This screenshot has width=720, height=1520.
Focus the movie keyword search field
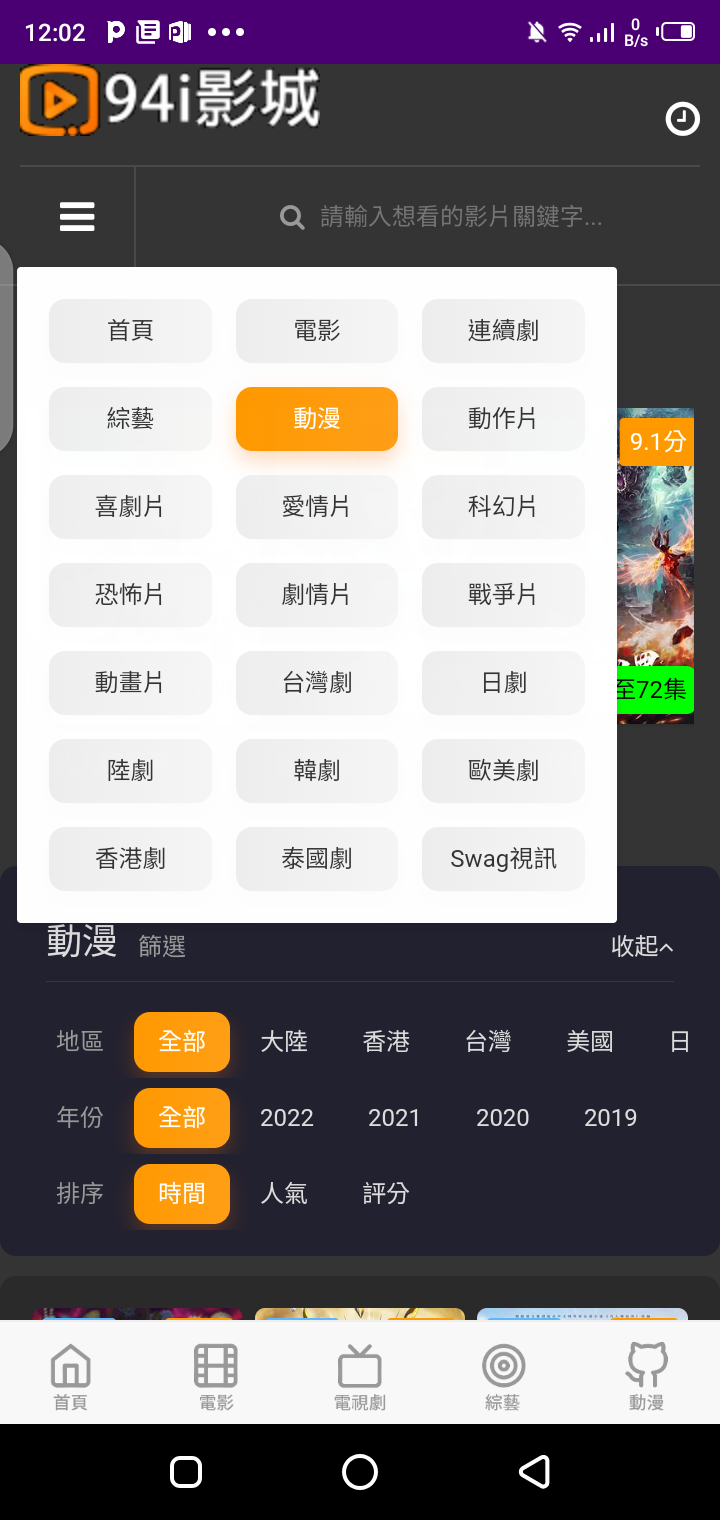pos(460,217)
